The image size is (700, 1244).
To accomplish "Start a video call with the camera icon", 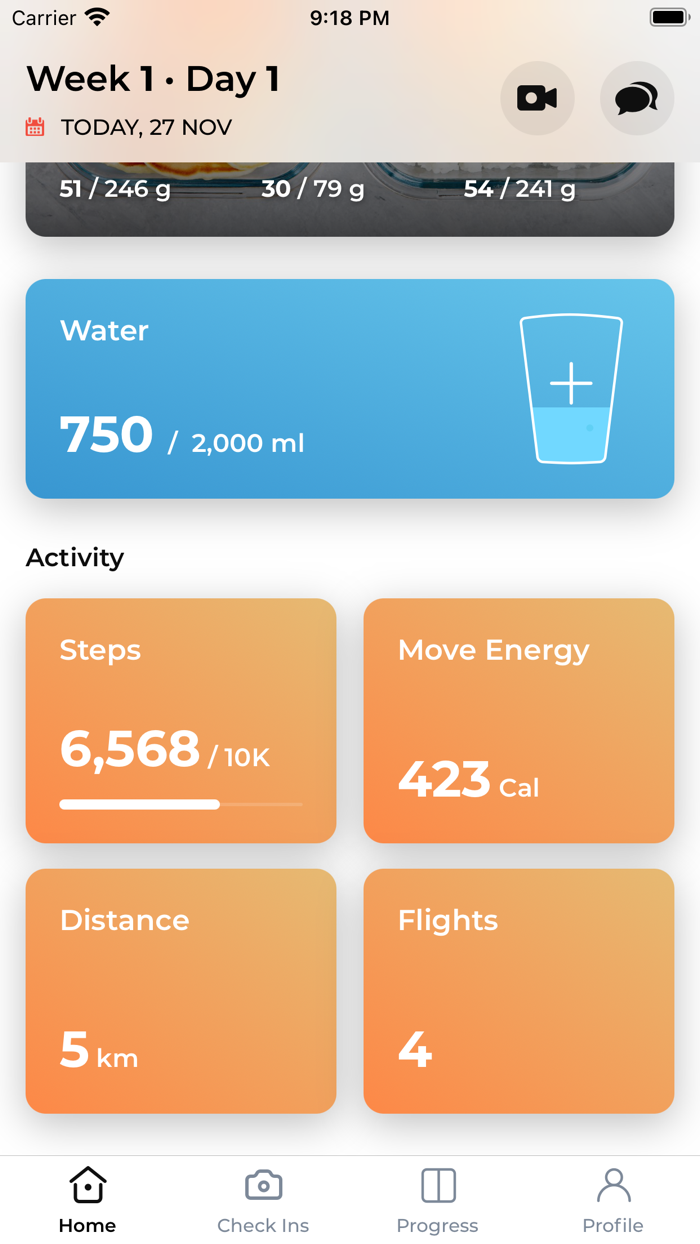I will point(537,98).
